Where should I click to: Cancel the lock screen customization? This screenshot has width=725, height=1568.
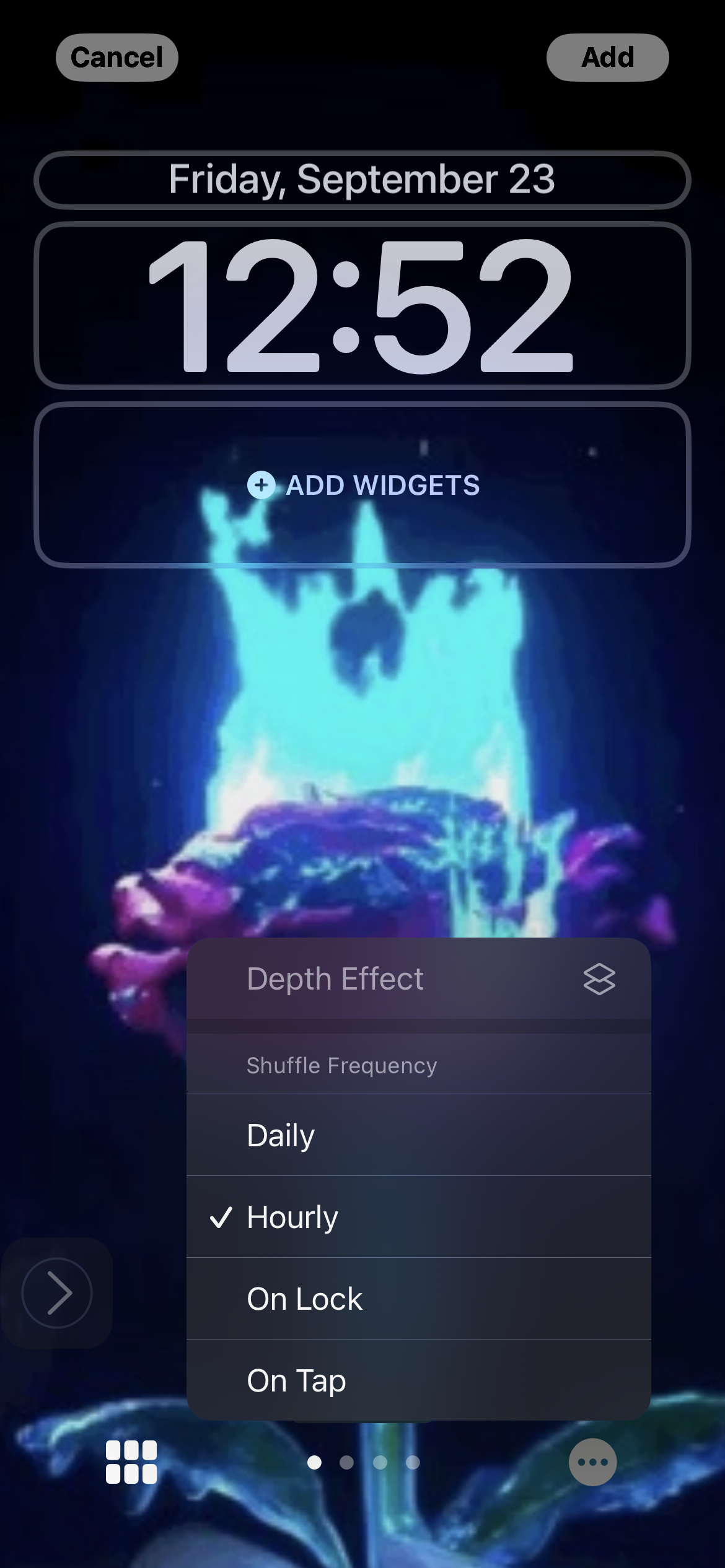(116, 58)
